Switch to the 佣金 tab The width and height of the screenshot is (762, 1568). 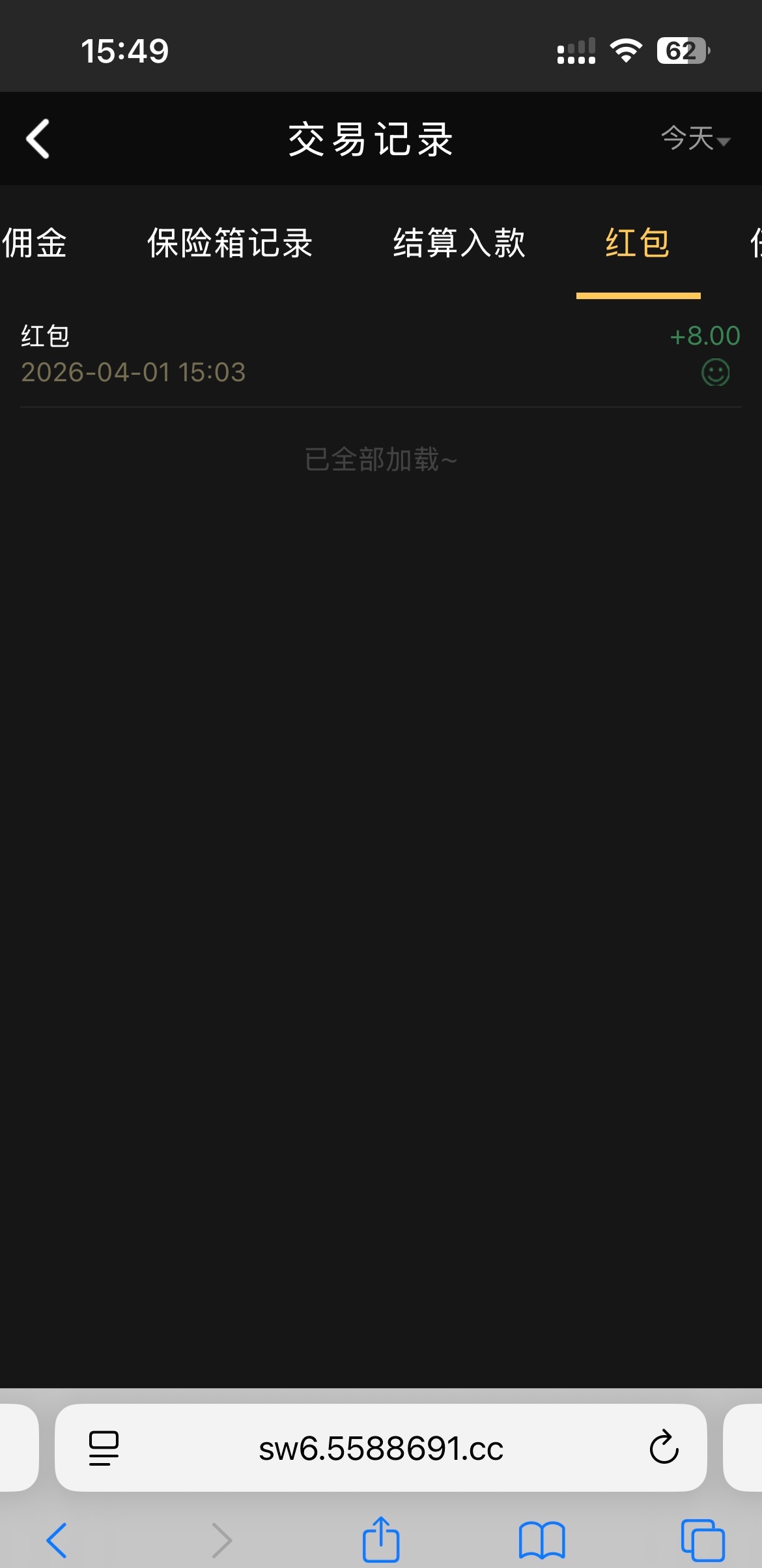click(34, 244)
